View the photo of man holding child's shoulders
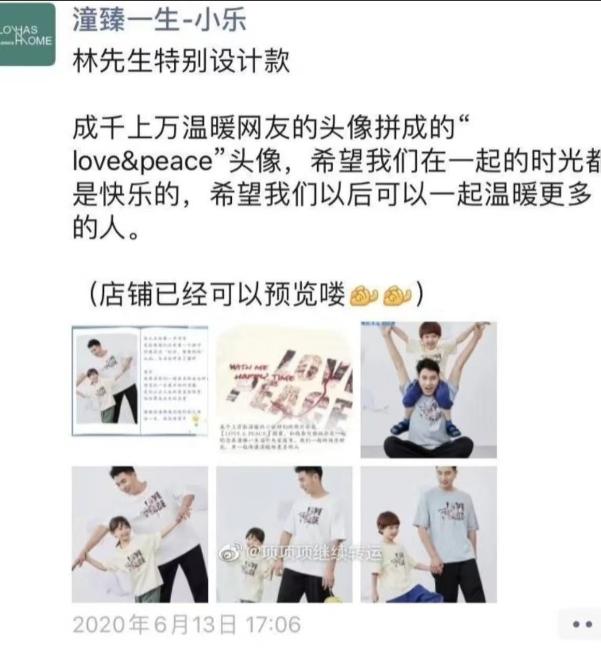This screenshot has width=601, height=654. (x=284, y=533)
